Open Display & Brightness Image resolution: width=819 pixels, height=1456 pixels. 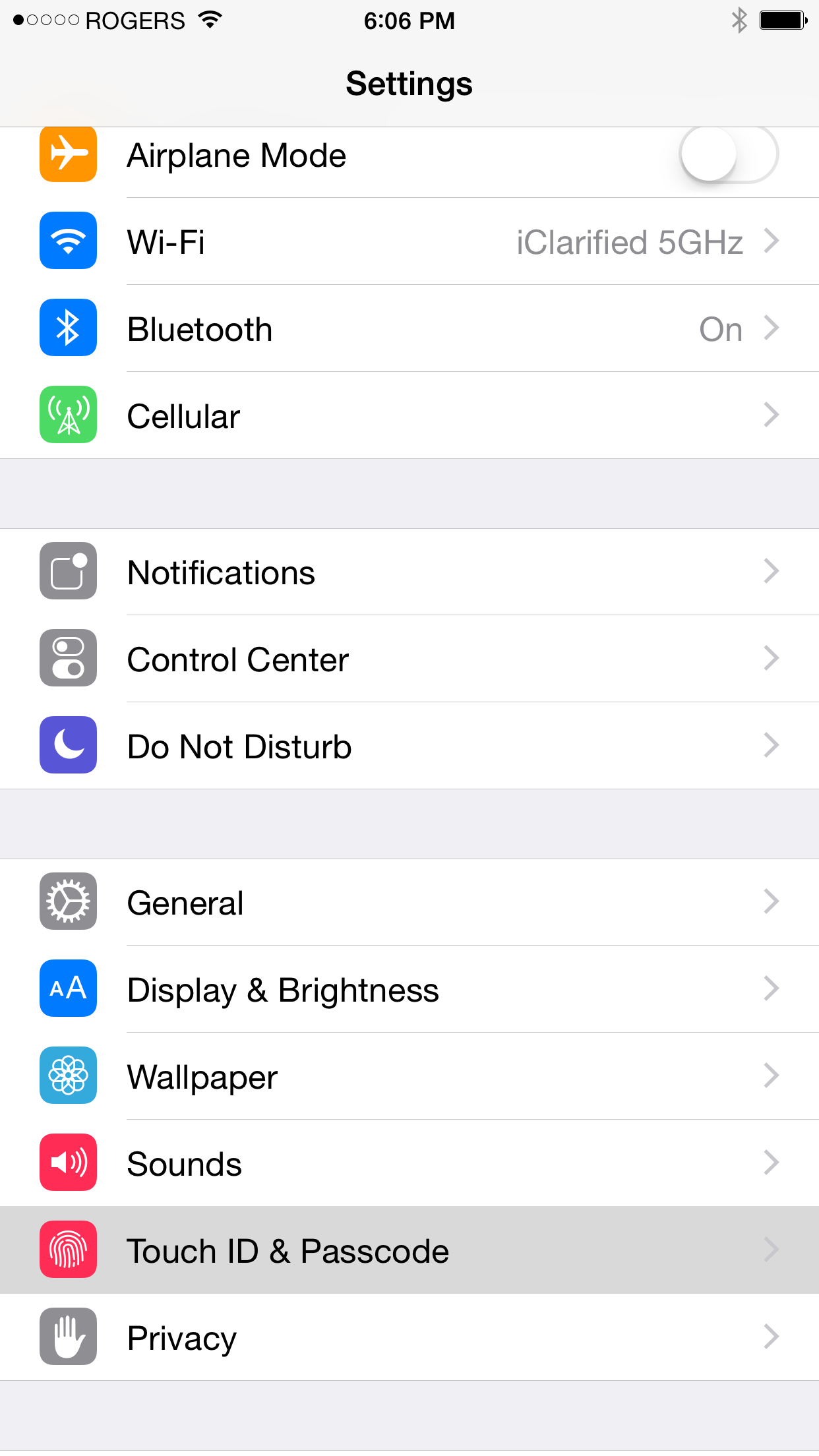[x=409, y=989]
